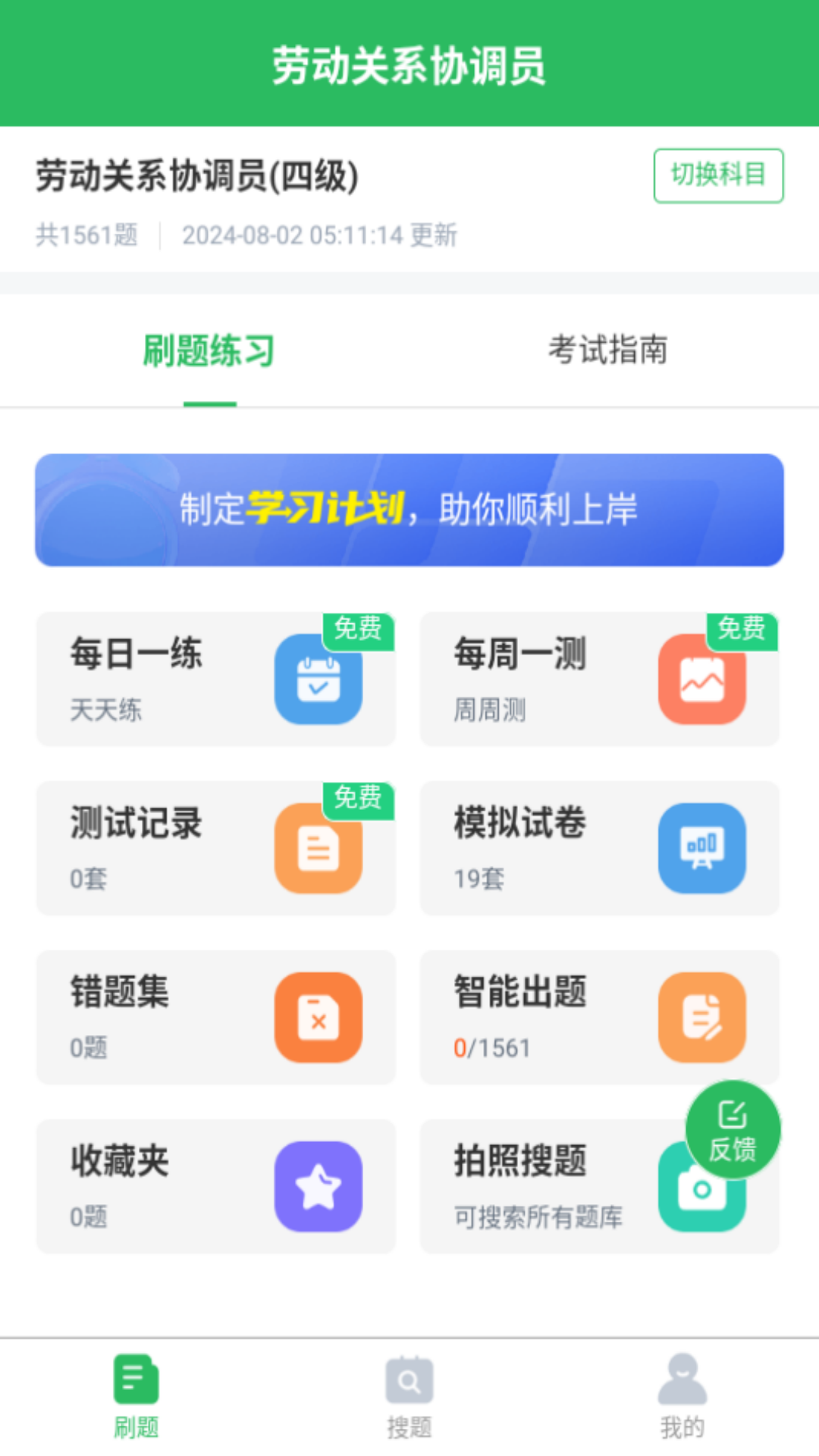Select the 刷题练习 tab
Viewport: 819px width, 1456px height.
[208, 350]
